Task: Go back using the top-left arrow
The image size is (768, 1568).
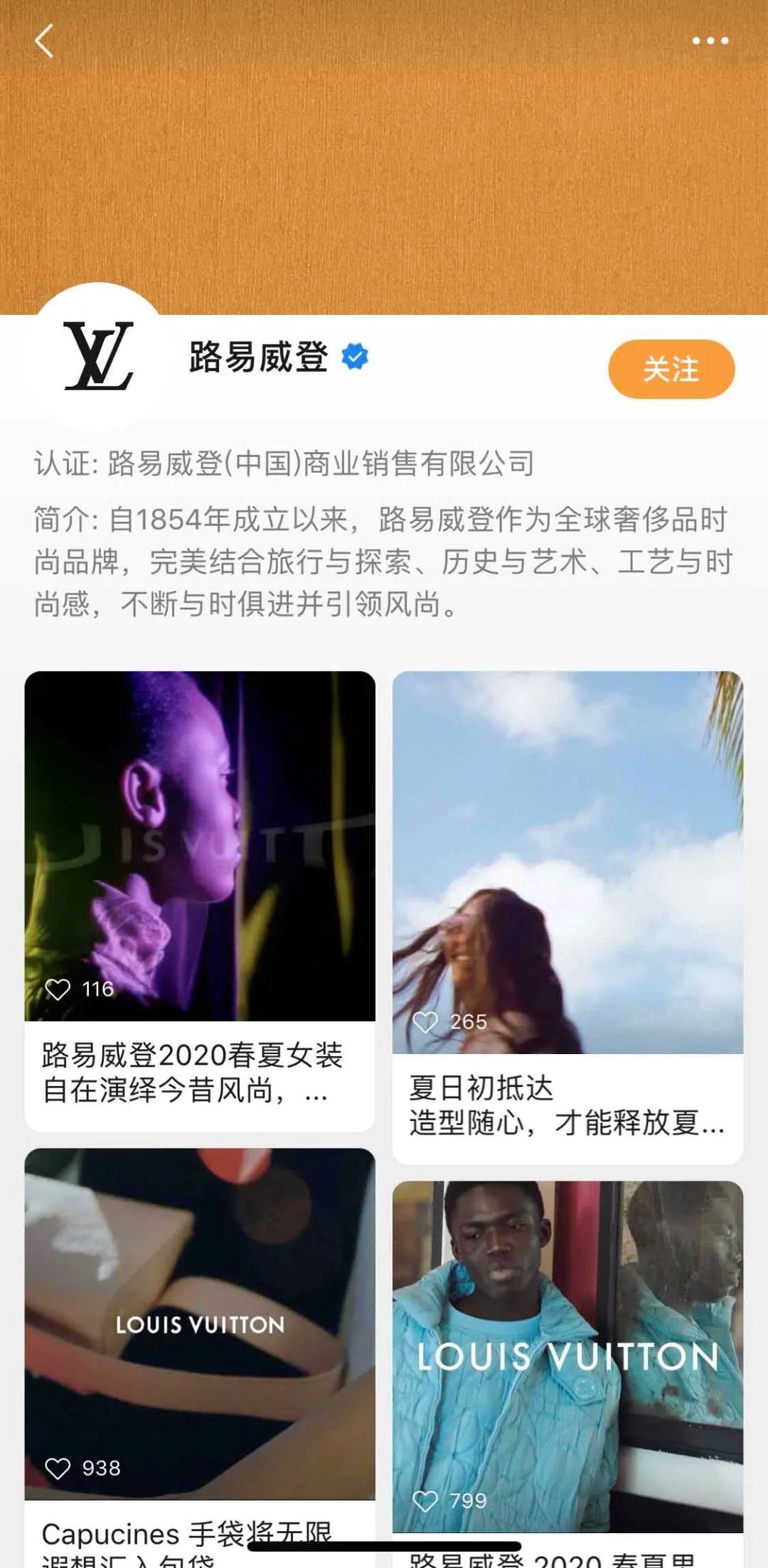Action: click(x=44, y=41)
